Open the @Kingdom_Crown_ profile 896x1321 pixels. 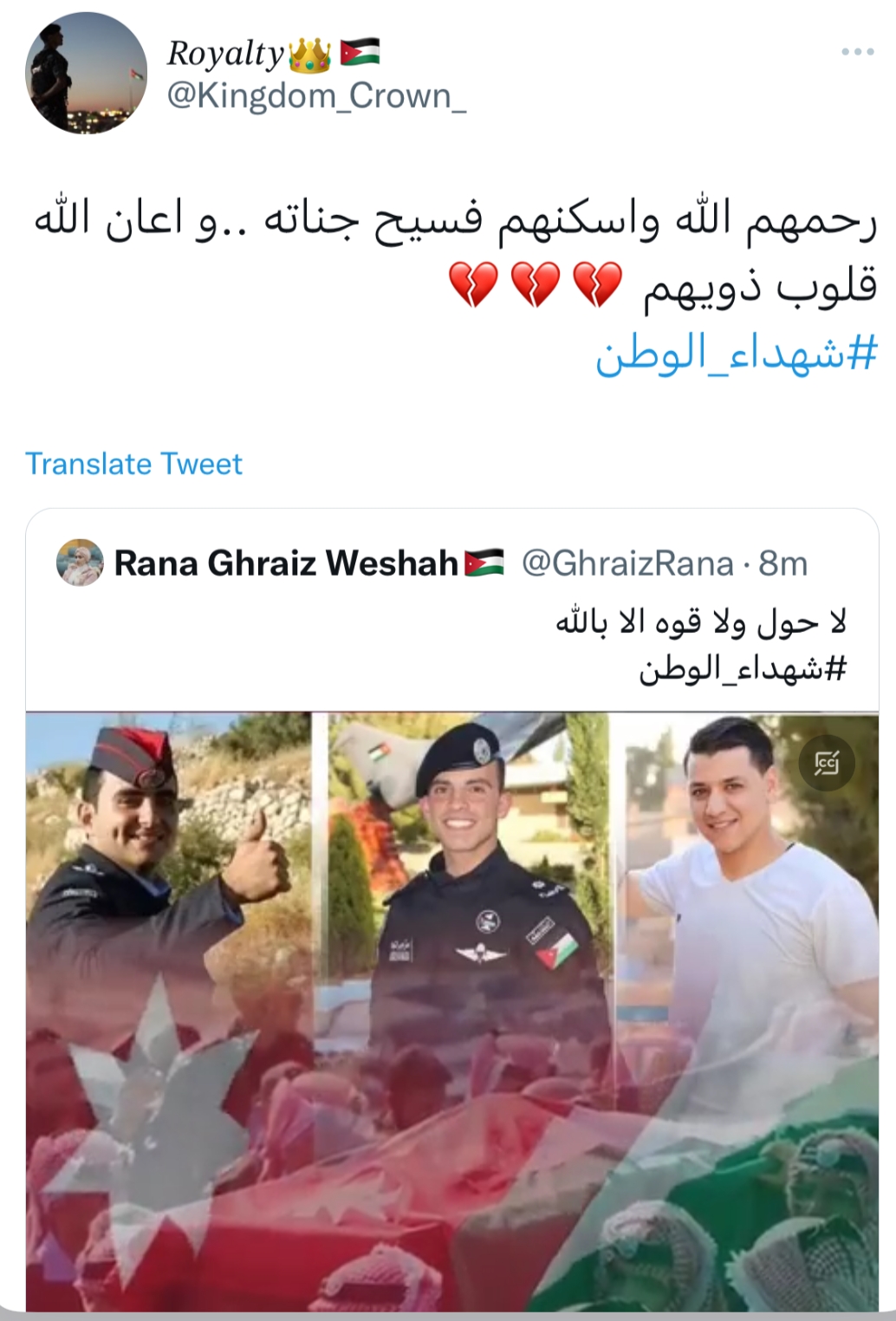tap(315, 95)
